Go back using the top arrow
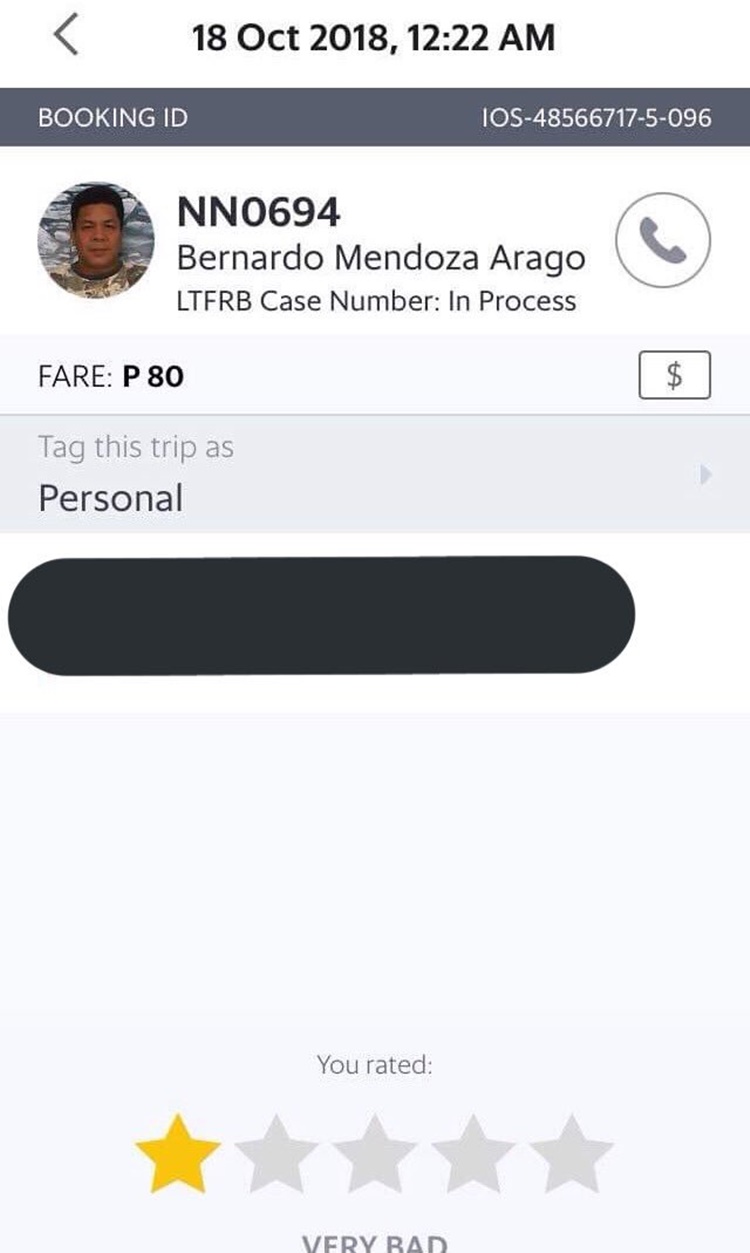 point(65,37)
